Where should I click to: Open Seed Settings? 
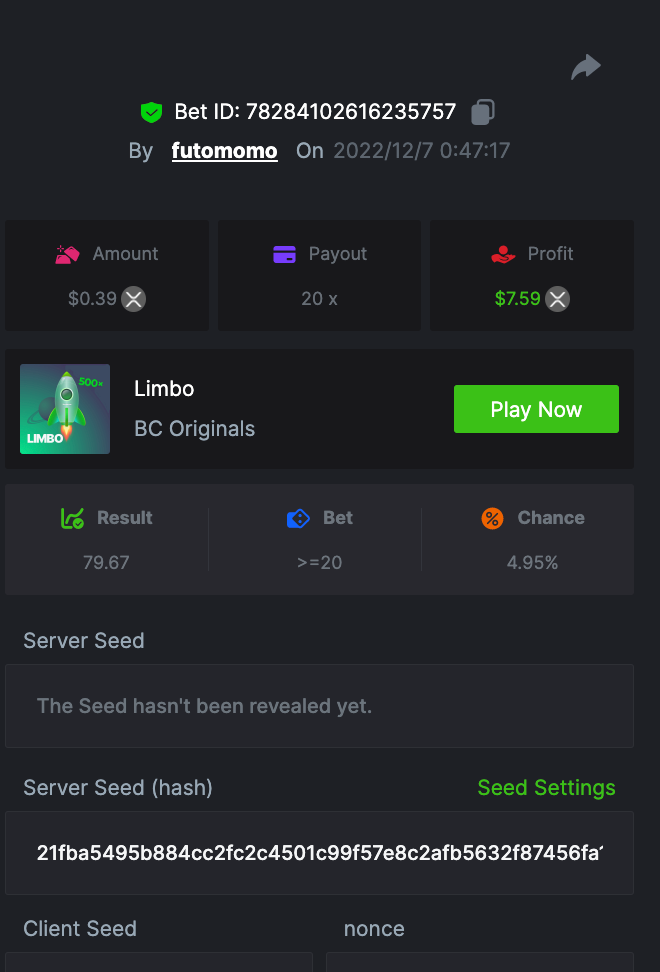(546, 788)
